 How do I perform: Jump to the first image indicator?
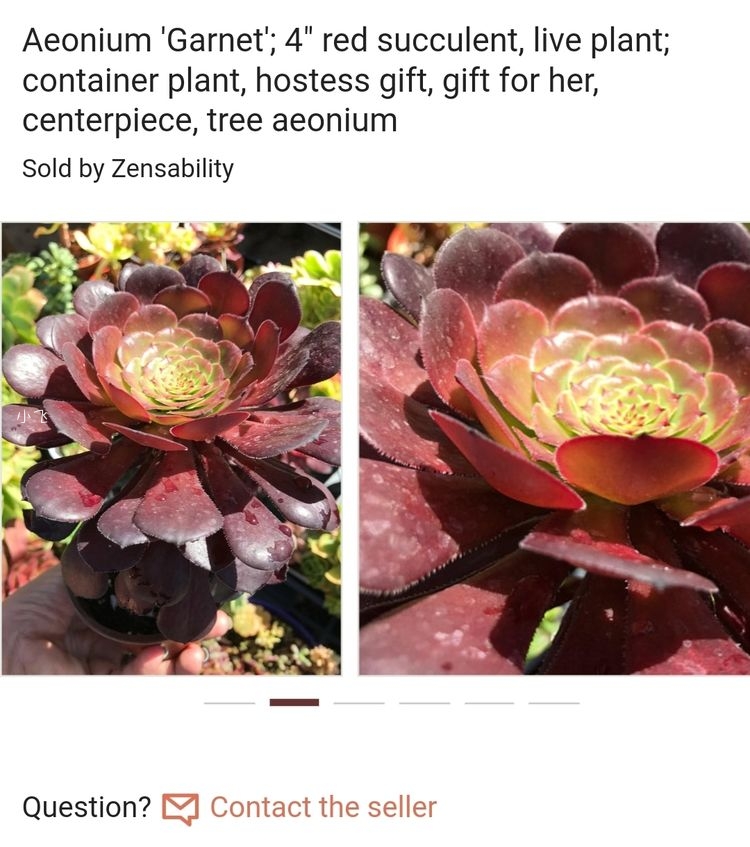pyautogui.click(x=229, y=703)
